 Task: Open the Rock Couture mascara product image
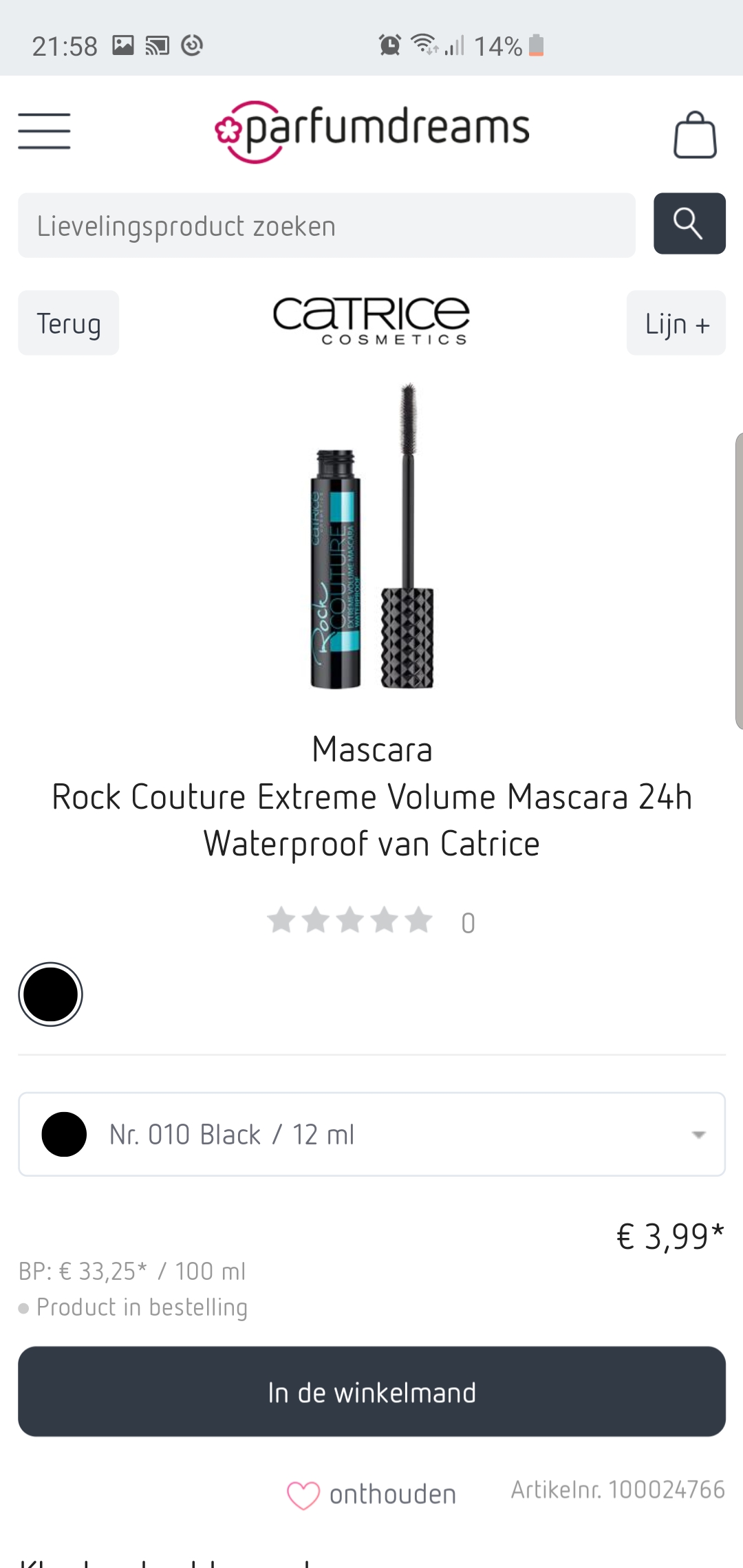pos(371,536)
